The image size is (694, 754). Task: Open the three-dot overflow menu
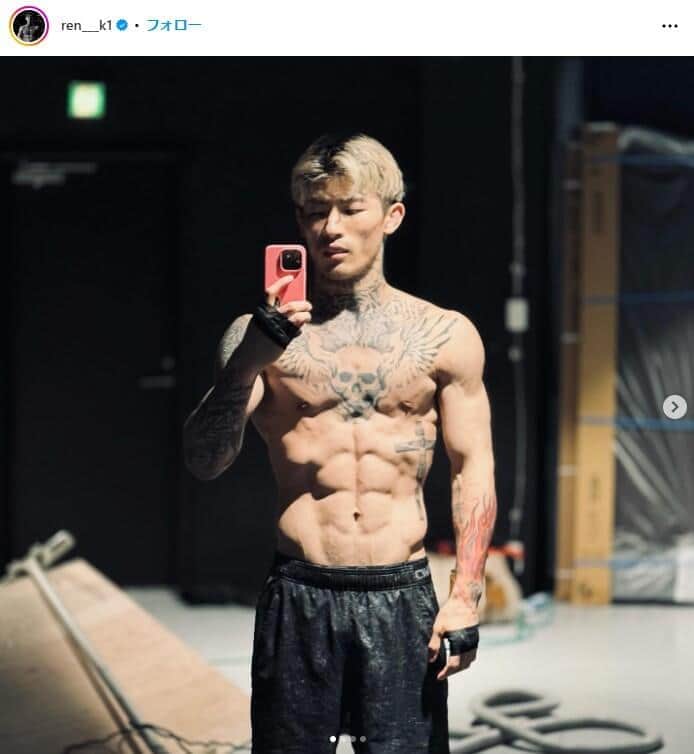click(669, 25)
